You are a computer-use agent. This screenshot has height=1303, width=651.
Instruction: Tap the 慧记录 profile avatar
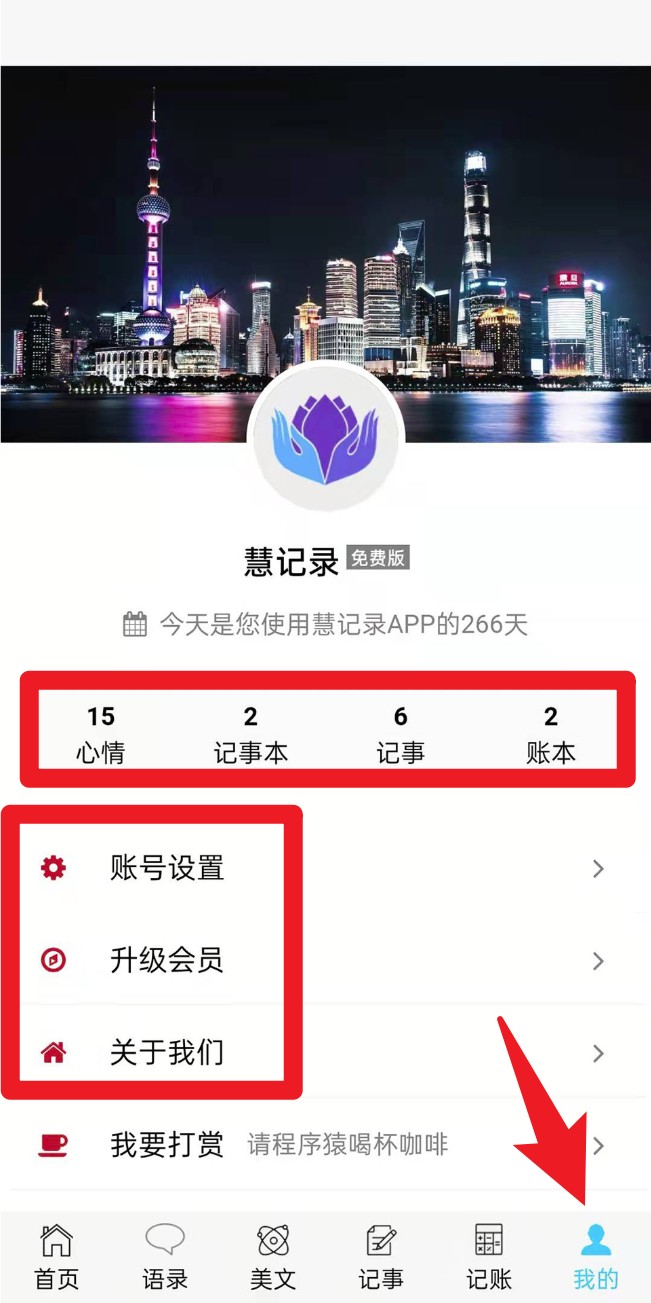coord(325,437)
